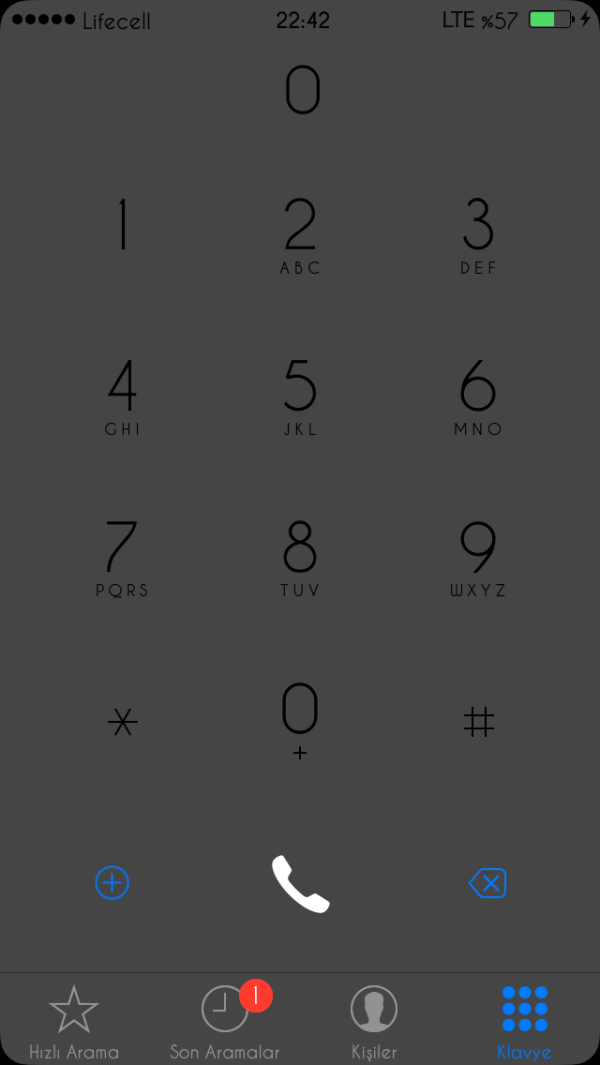
Task: Enter the hash symbol key
Action: coord(478,722)
